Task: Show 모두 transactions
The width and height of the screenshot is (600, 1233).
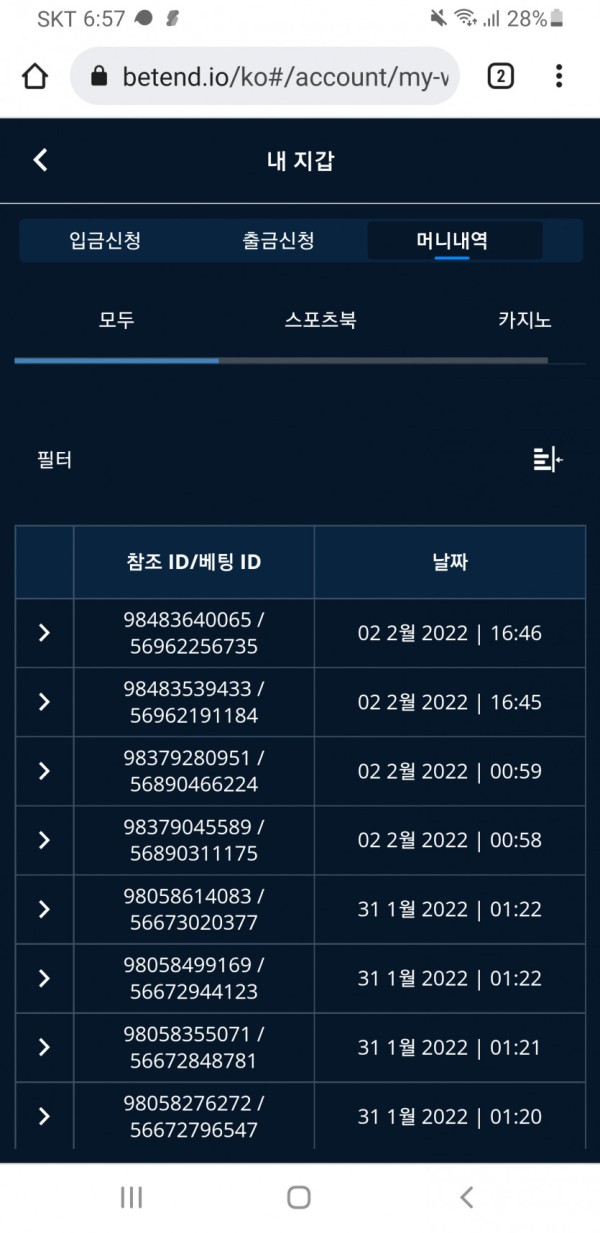Action: [x=116, y=321]
